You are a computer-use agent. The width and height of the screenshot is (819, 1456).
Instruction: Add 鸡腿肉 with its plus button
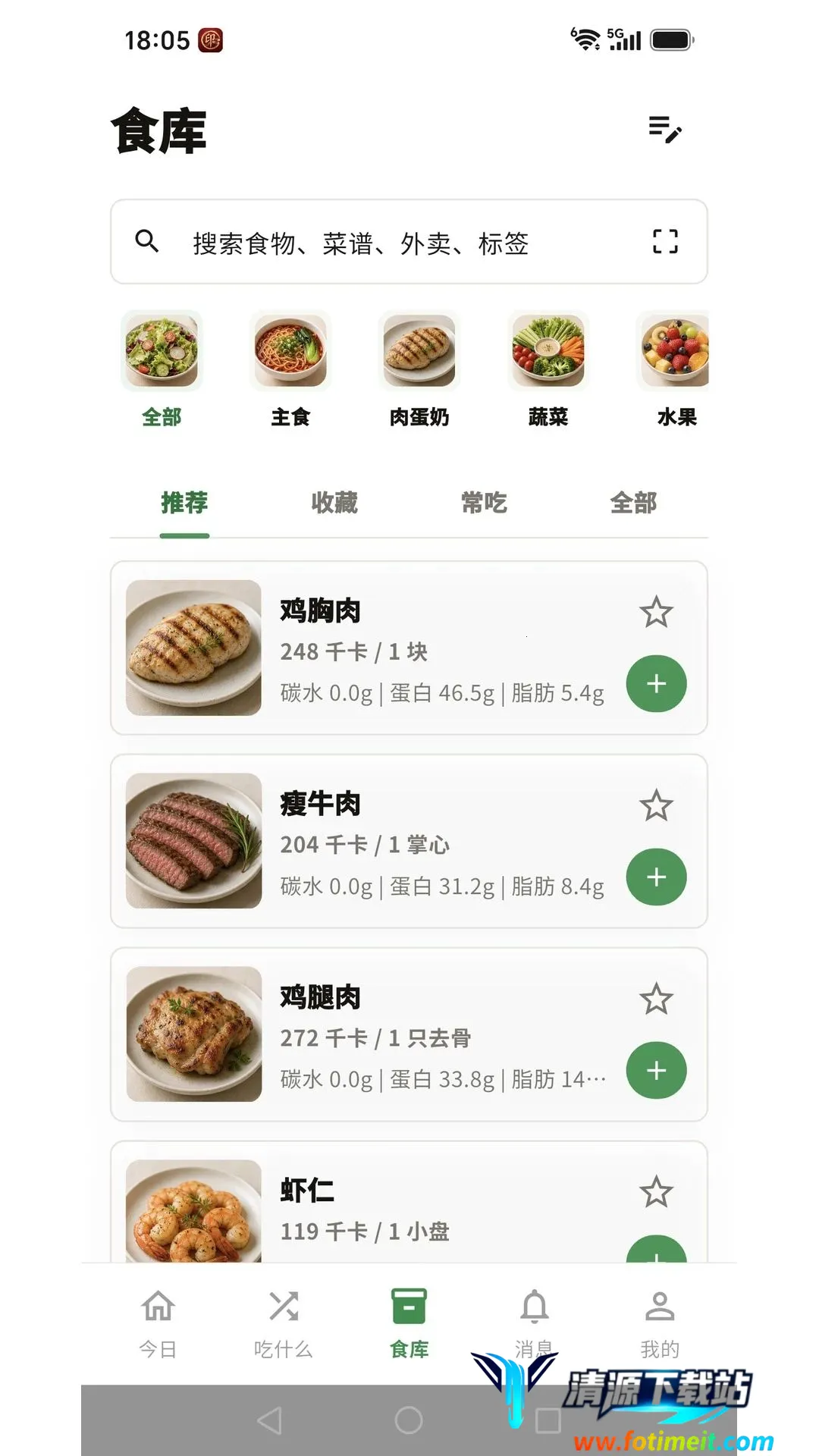(656, 1070)
